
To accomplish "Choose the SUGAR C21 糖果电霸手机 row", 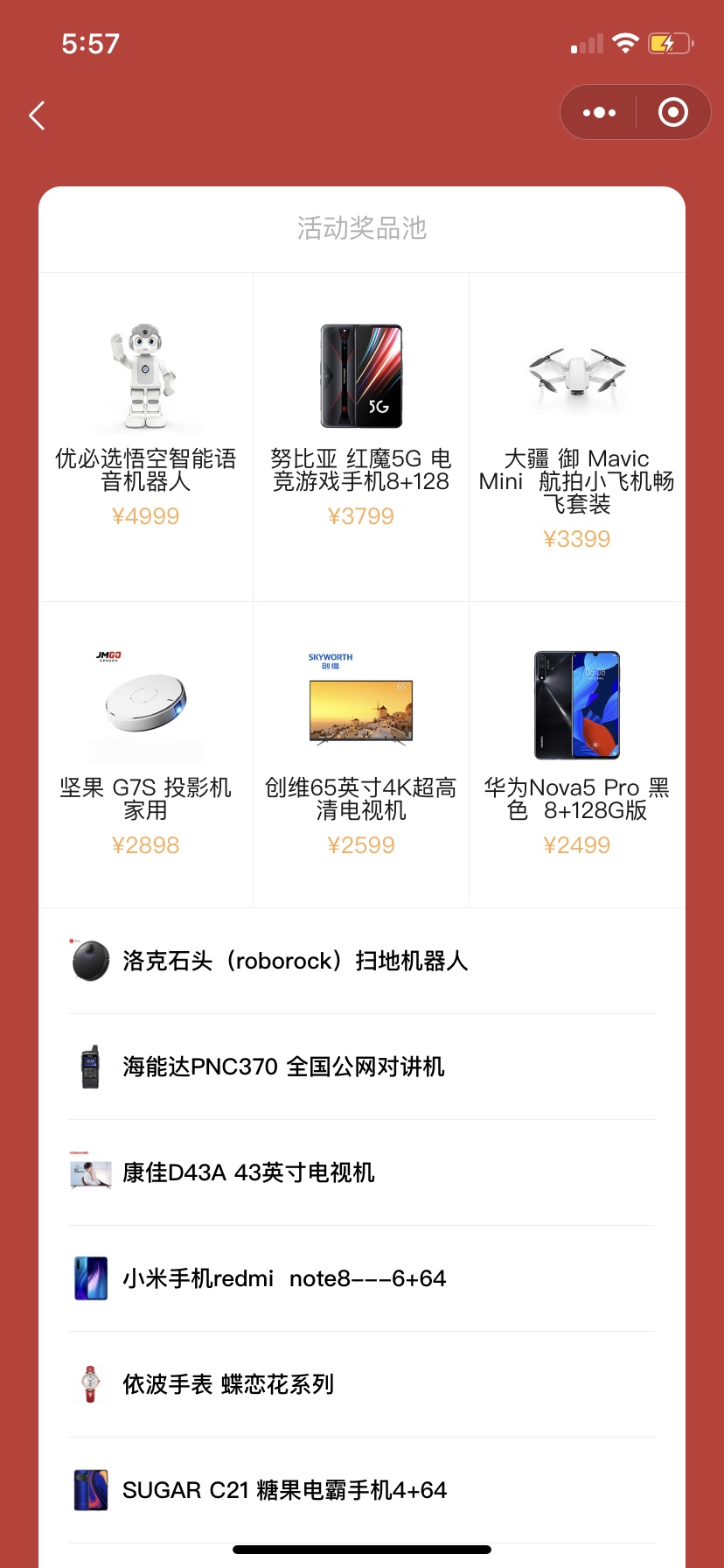I will [361, 1490].
